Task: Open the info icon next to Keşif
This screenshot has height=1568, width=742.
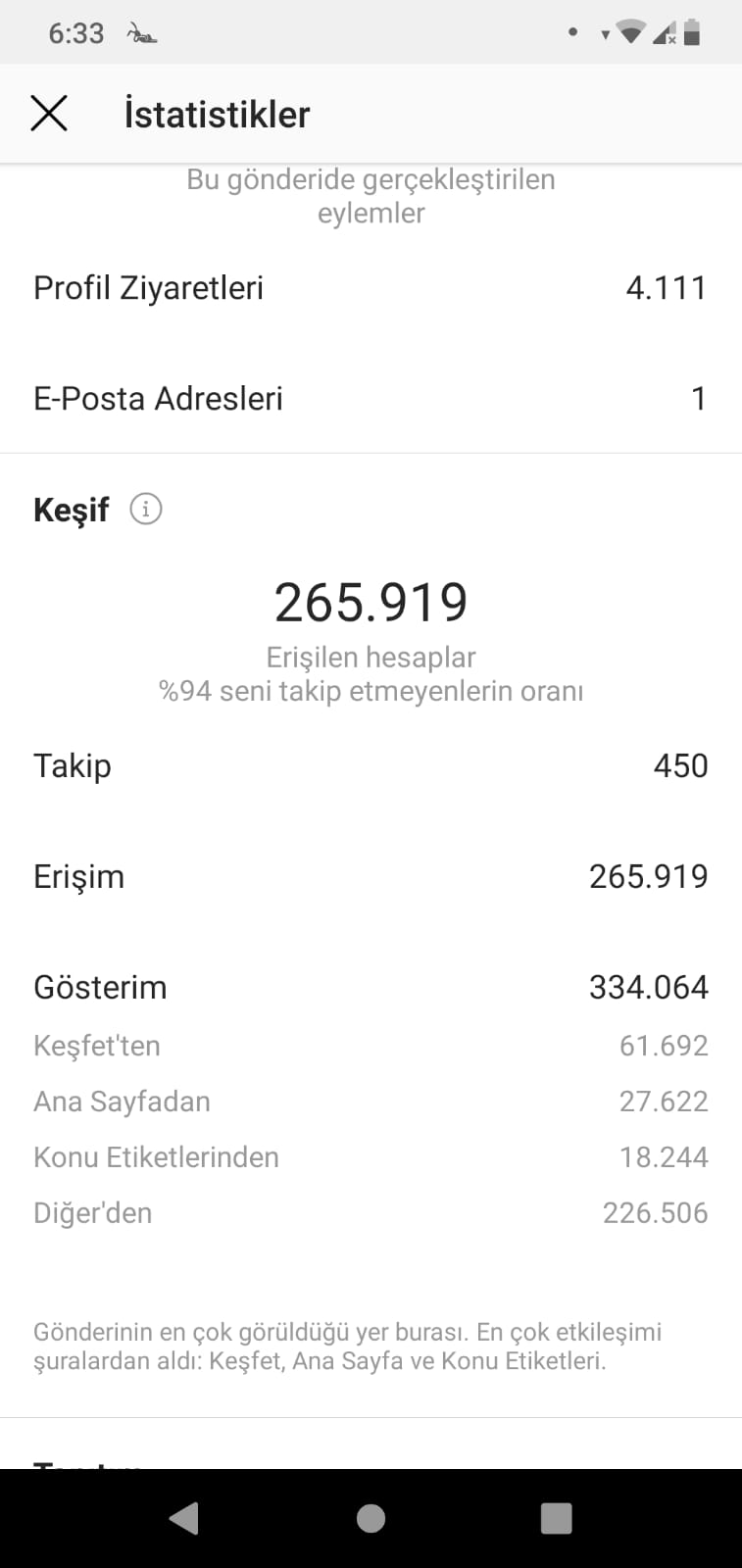Action: pyautogui.click(x=146, y=509)
